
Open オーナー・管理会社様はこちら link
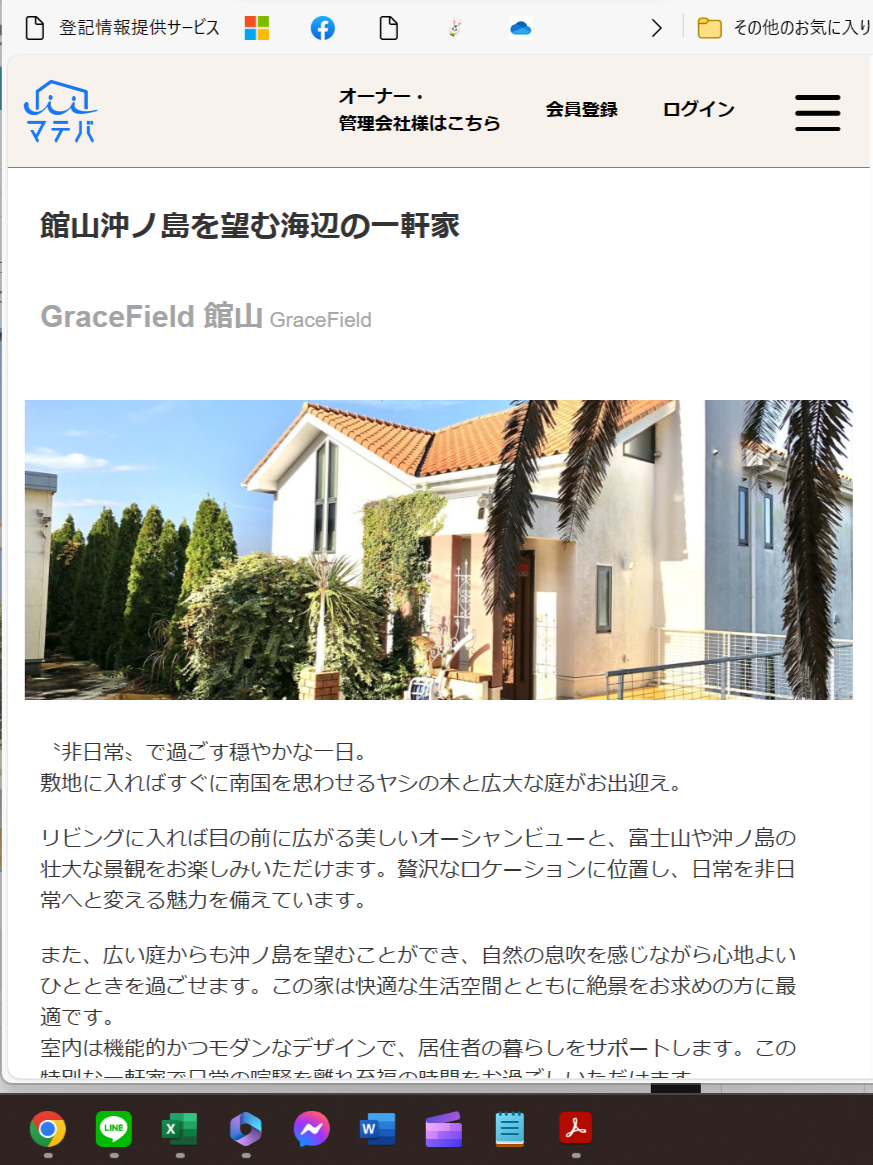pyautogui.click(x=419, y=110)
